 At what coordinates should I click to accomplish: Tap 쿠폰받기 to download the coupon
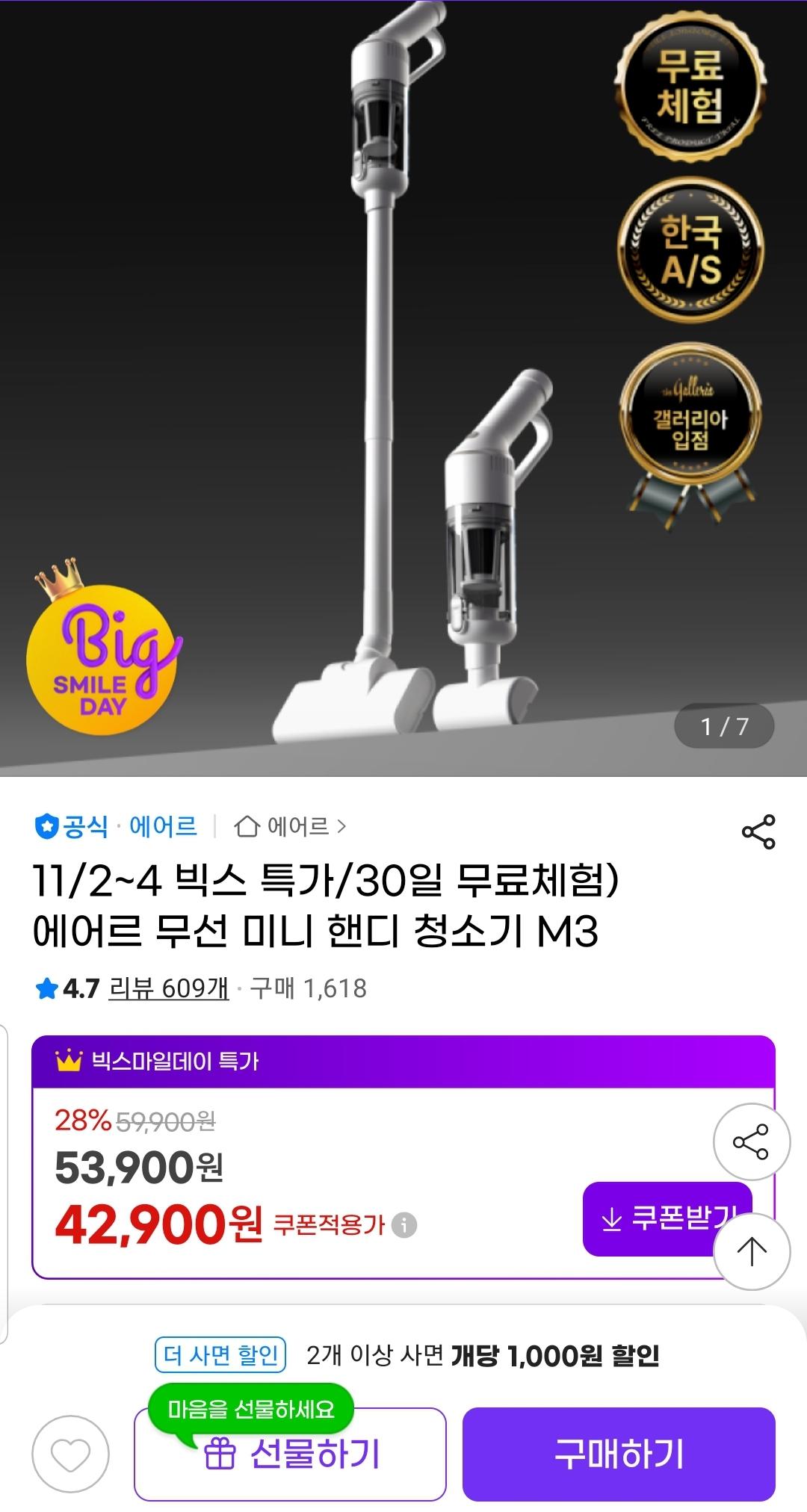[658, 1219]
